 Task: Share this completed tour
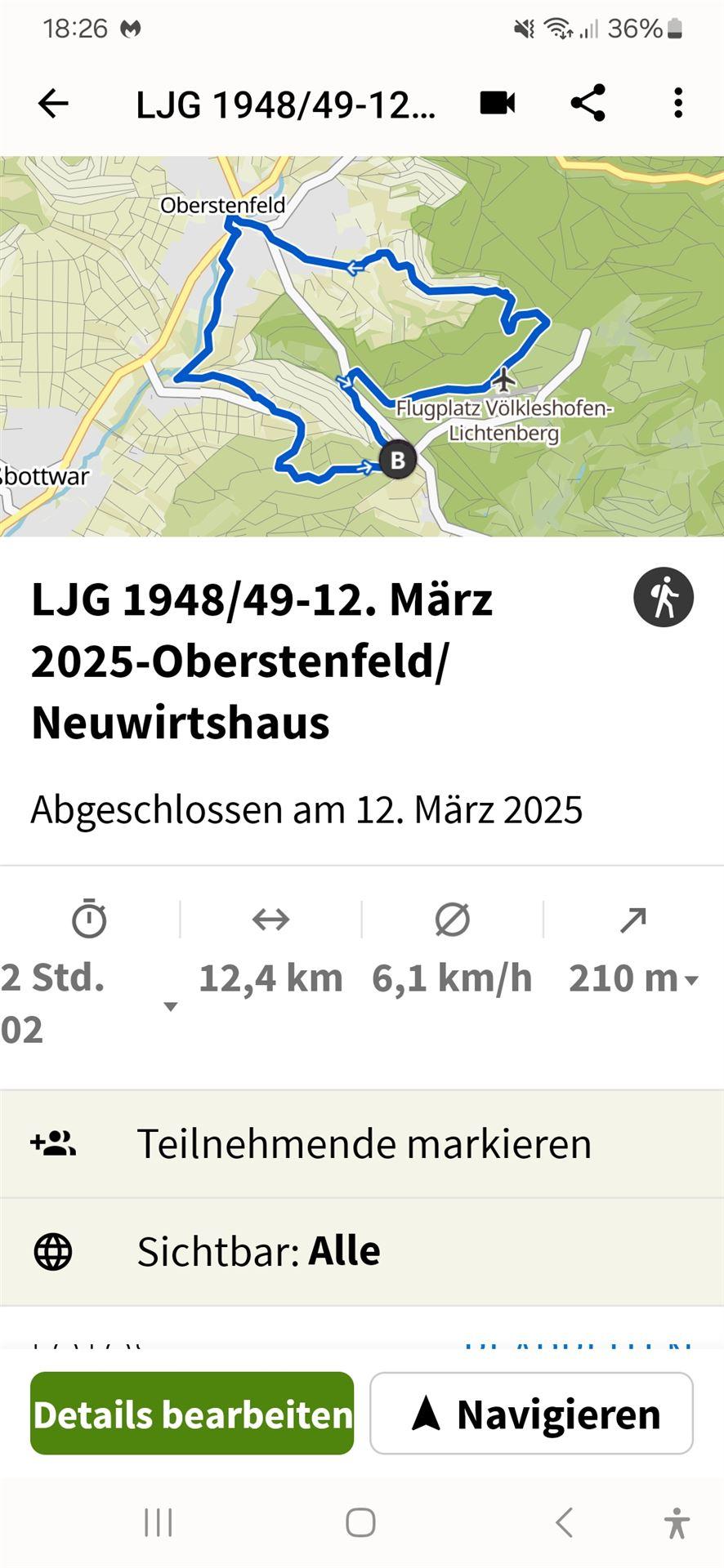click(588, 103)
